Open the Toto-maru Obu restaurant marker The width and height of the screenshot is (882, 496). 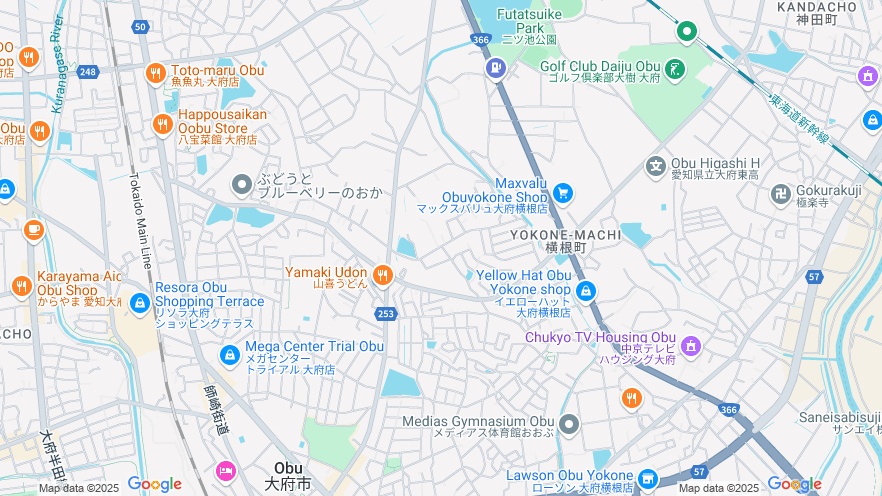[x=155, y=73]
